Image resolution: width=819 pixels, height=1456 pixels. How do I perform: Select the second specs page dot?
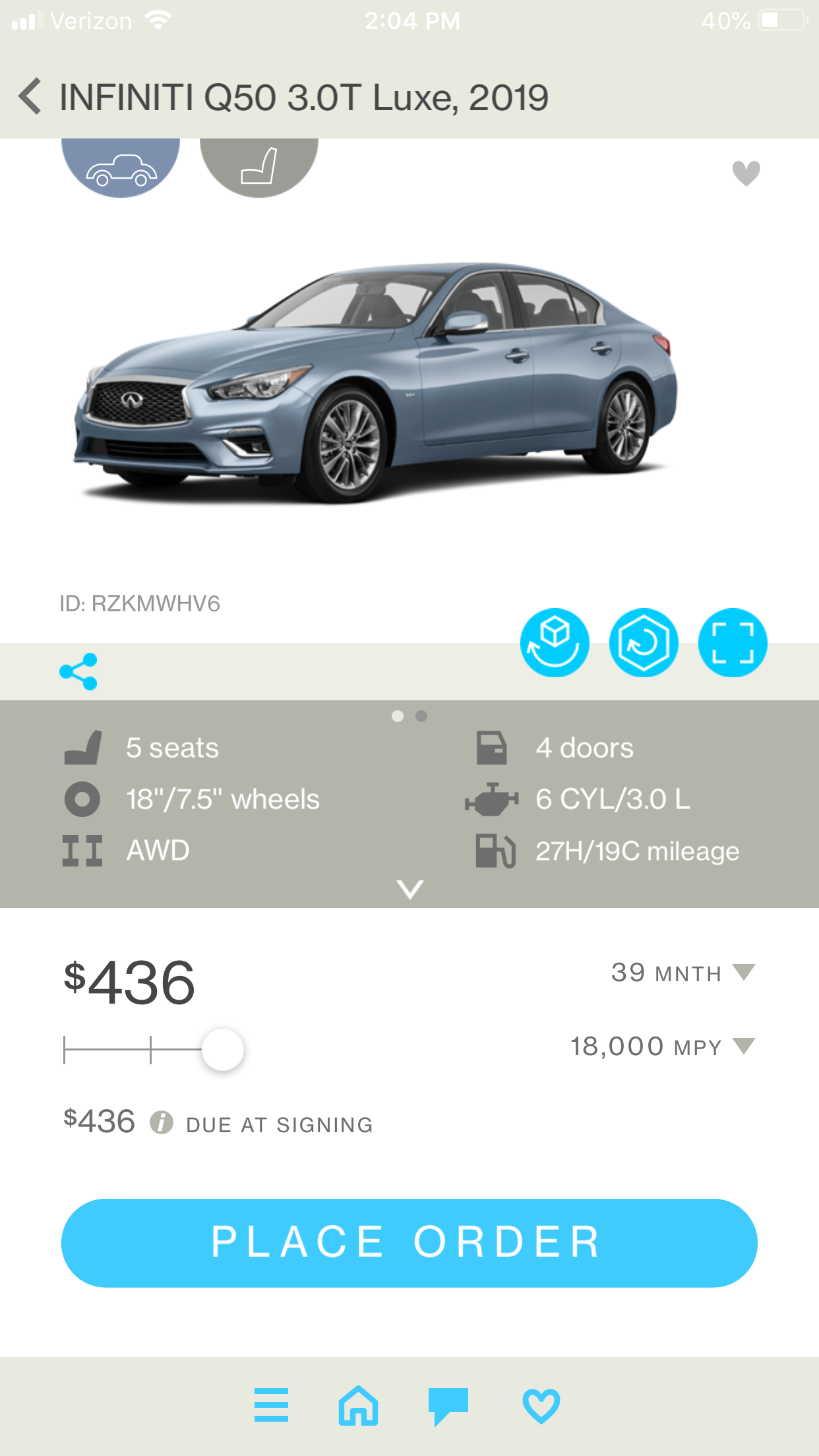pos(421,716)
